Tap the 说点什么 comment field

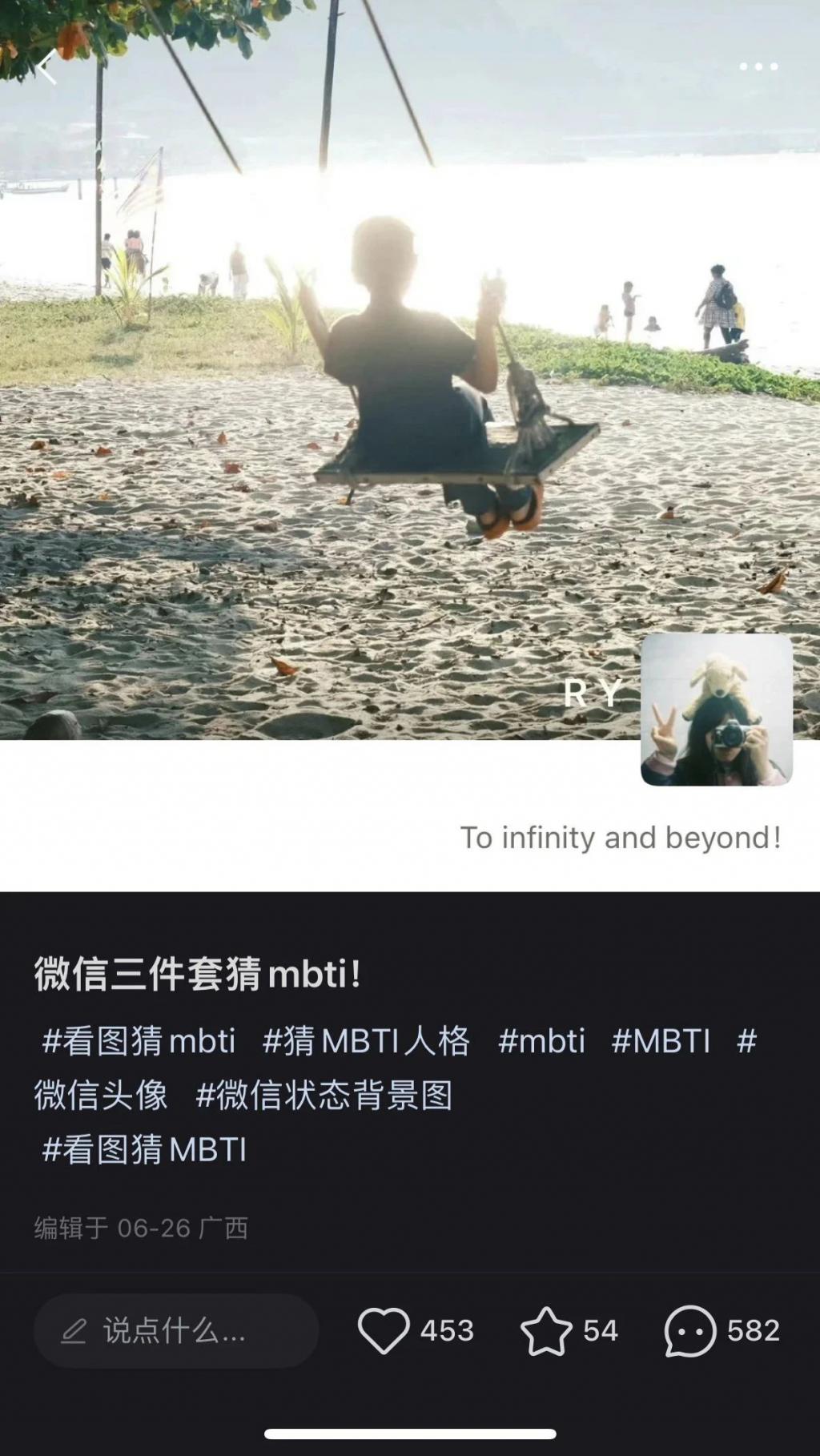tap(176, 1330)
